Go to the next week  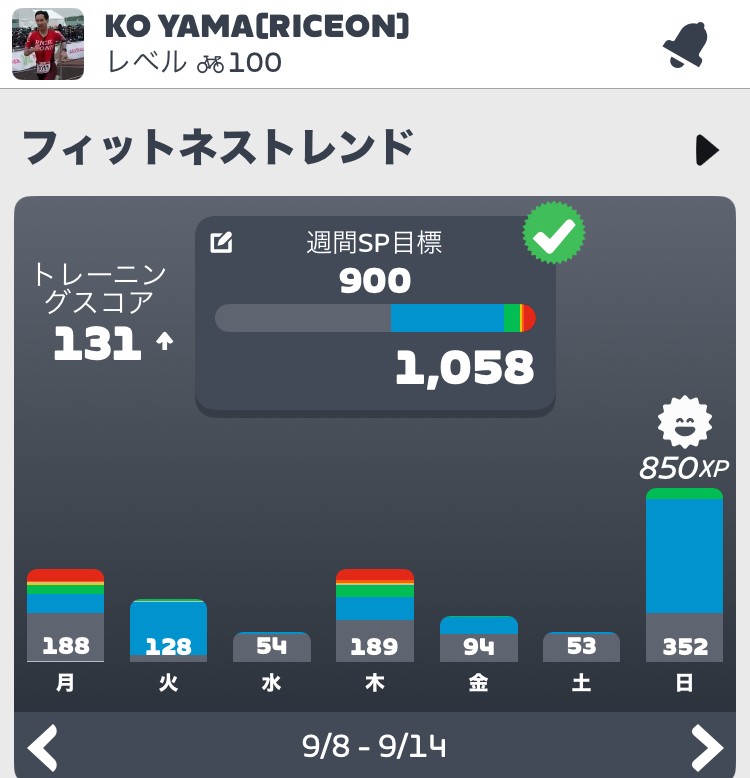pyautogui.click(x=706, y=746)
